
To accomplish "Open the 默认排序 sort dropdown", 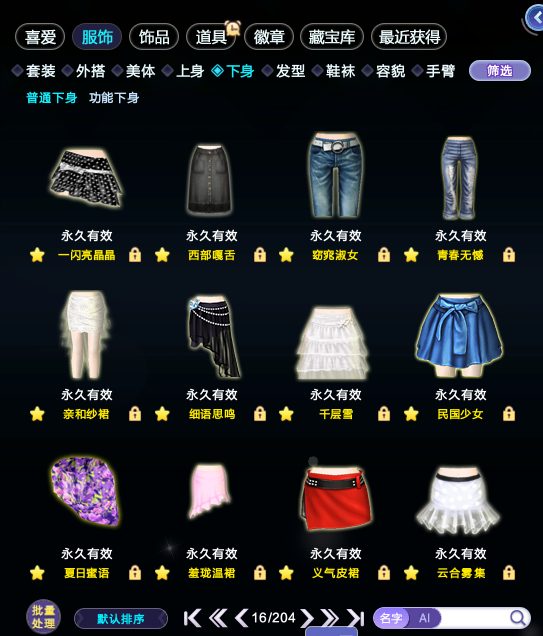I will tap(121, 619).
